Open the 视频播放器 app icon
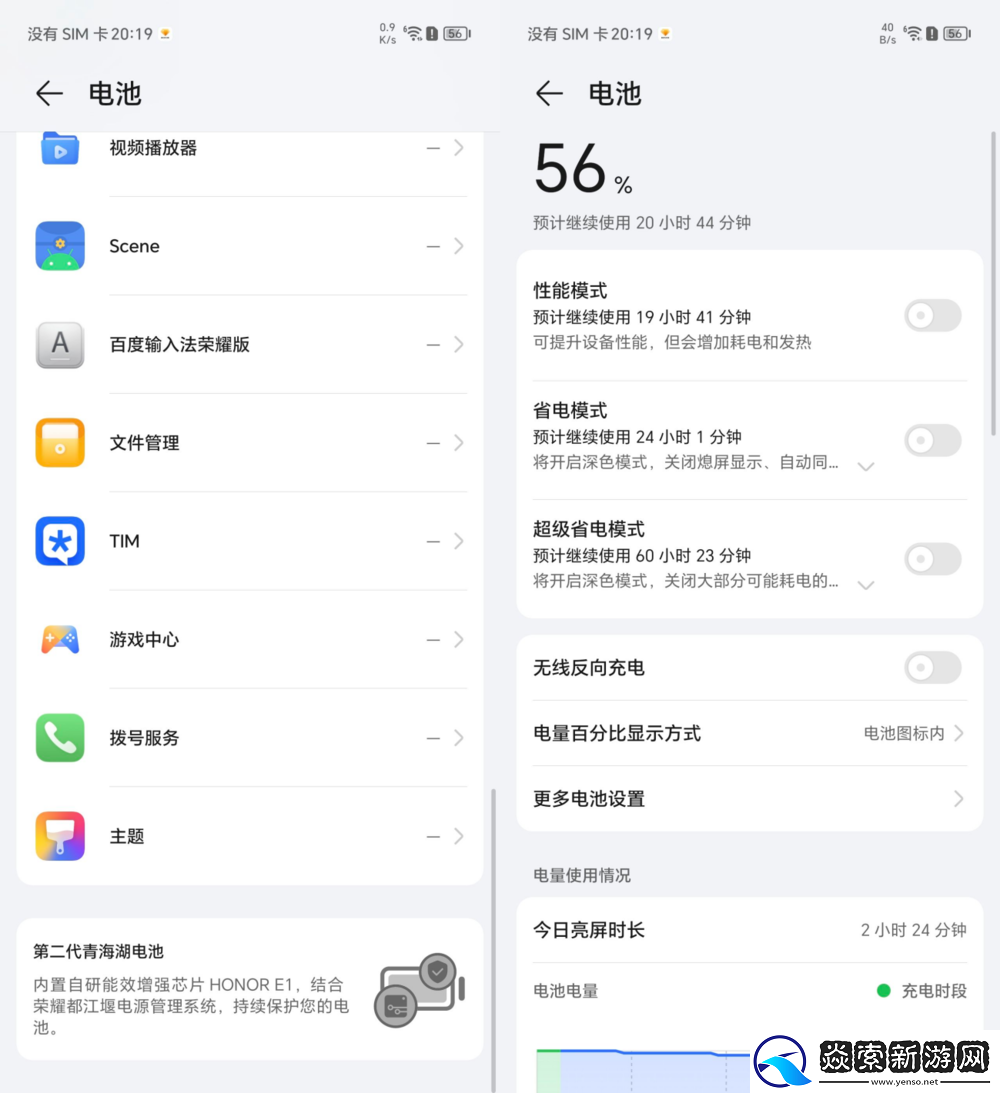This screenshot has height=1093, width=1000. pos(60,148)
